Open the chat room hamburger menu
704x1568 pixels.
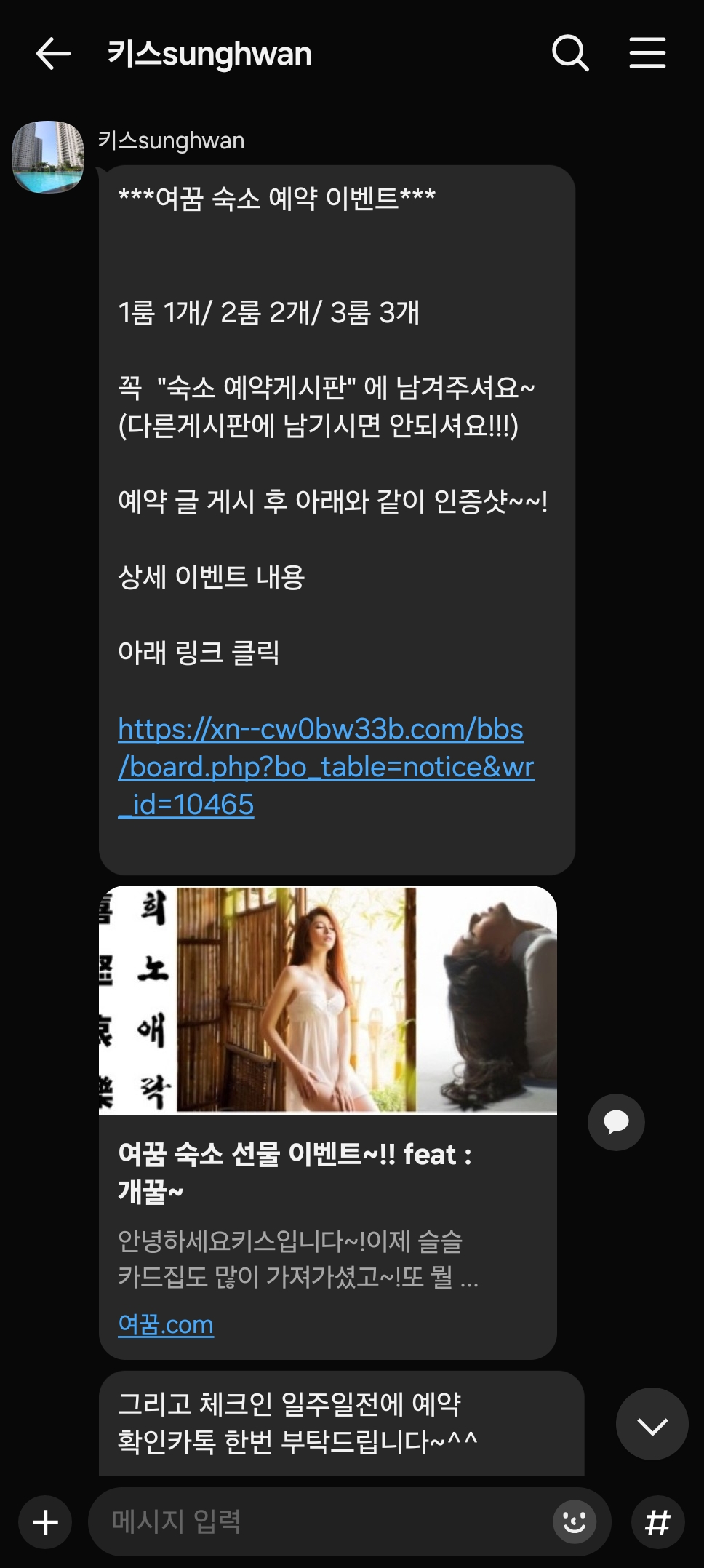[647, 53]
